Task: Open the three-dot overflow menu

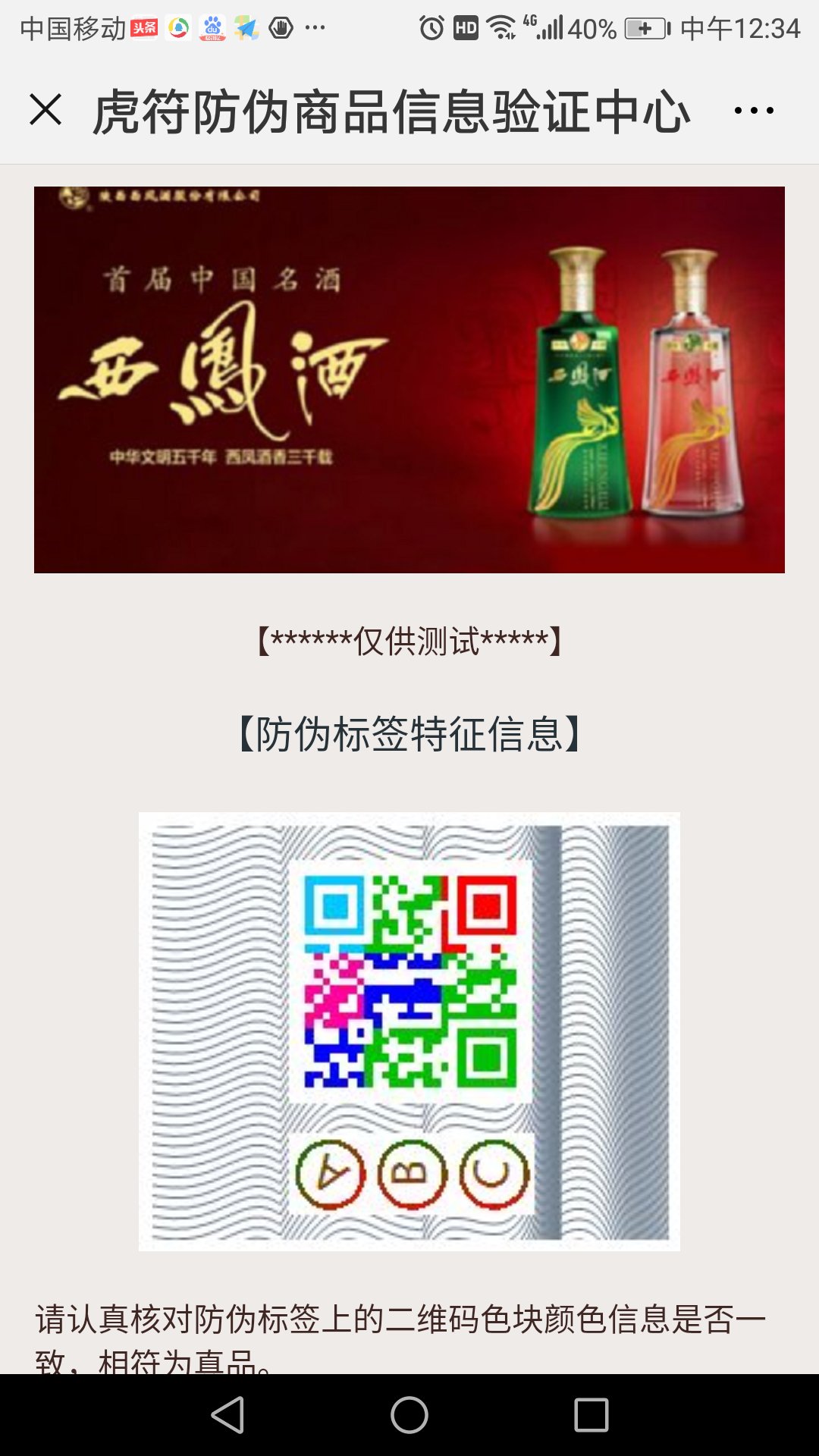Action: click(x=754, y=111)
